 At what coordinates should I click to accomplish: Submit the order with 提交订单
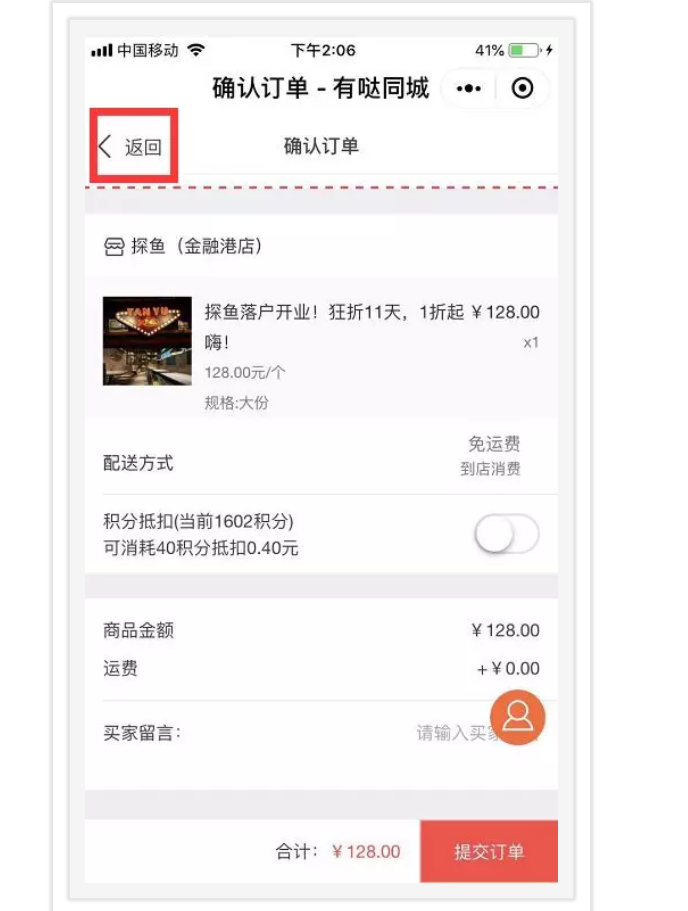tap(488, 852)
